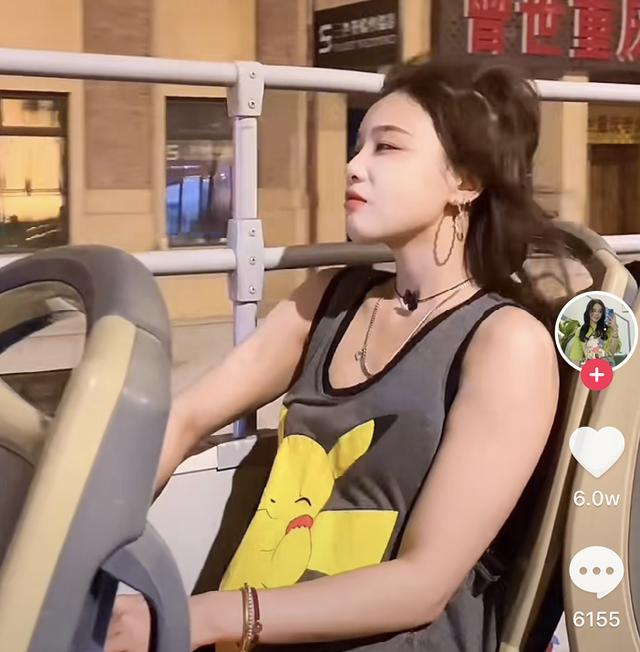The image size is (640, 652).
Task: Follow the creator with the red plus button
Action: [x=596, y=375]
